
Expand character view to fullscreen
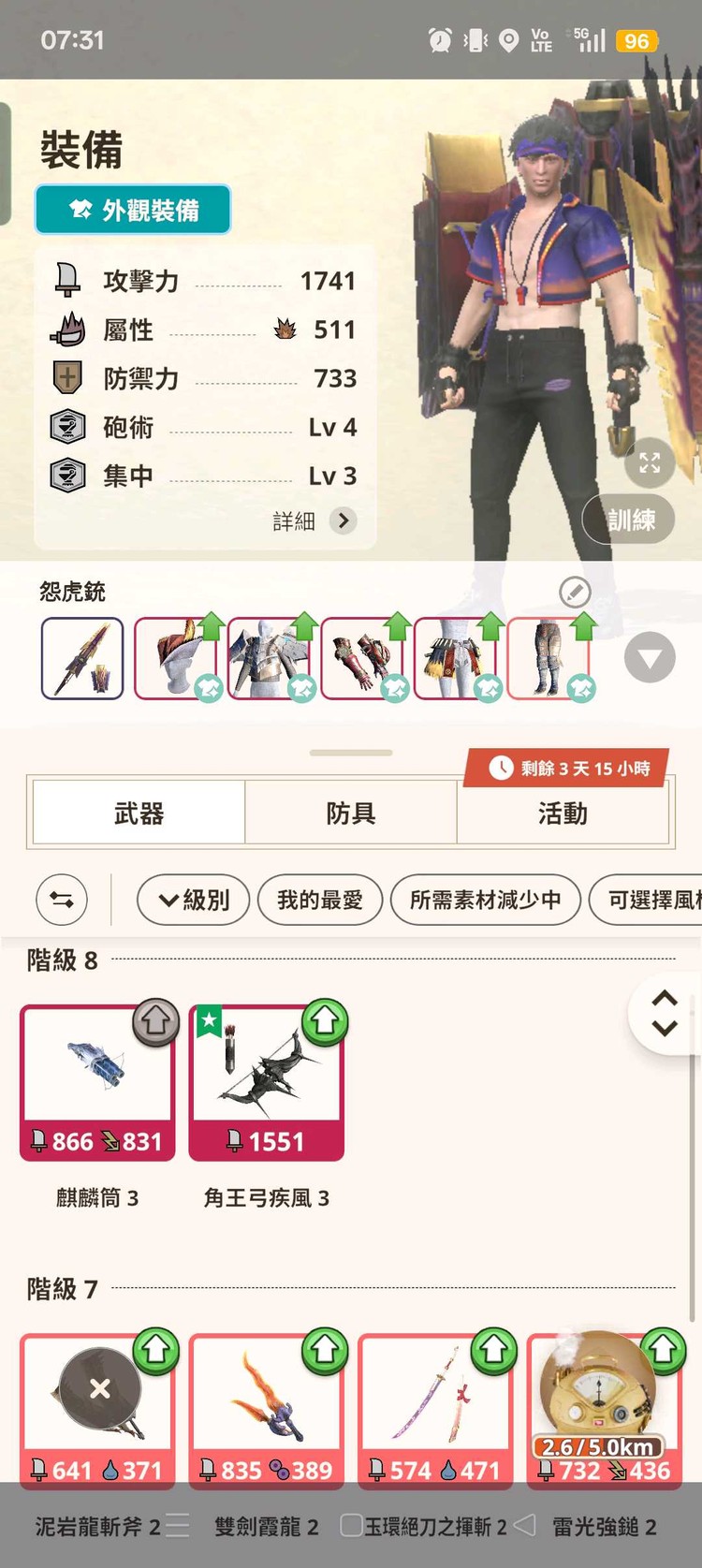tap(650, 462)
